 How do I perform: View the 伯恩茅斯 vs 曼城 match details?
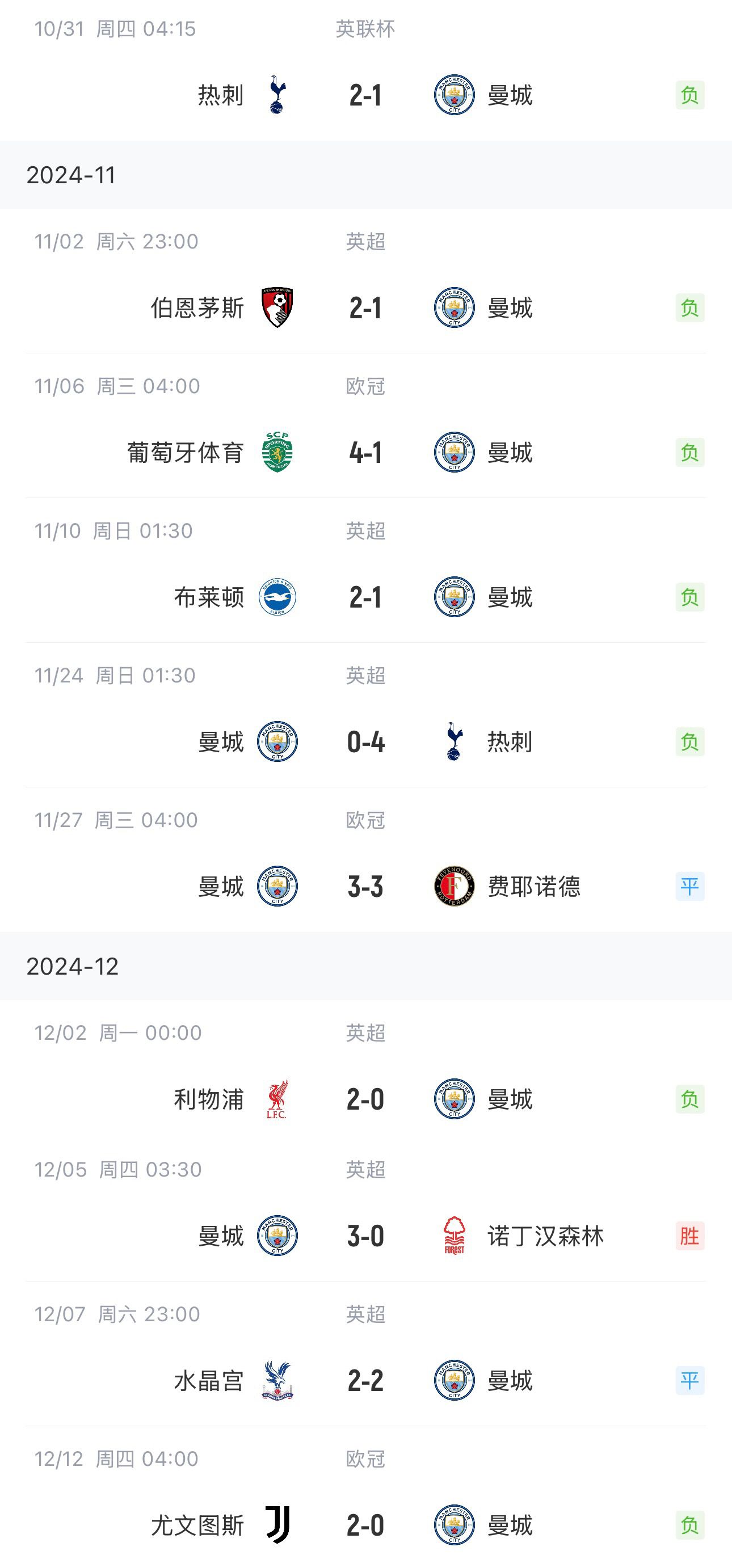(365, 308)
